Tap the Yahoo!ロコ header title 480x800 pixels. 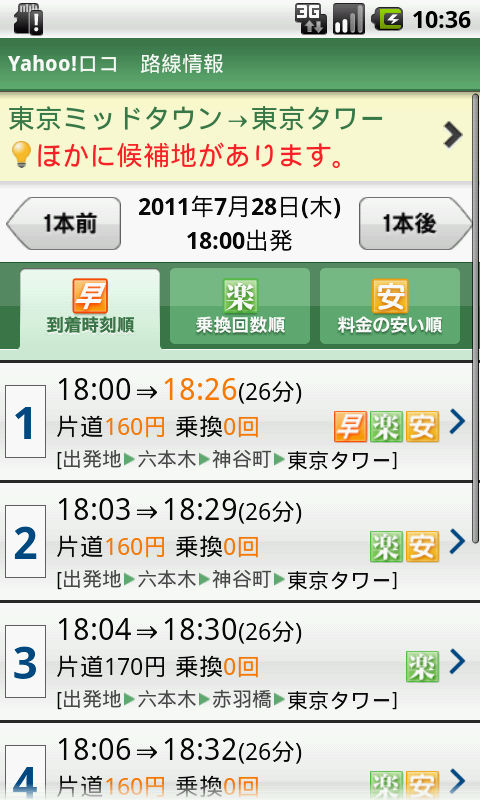click(63, 64)
